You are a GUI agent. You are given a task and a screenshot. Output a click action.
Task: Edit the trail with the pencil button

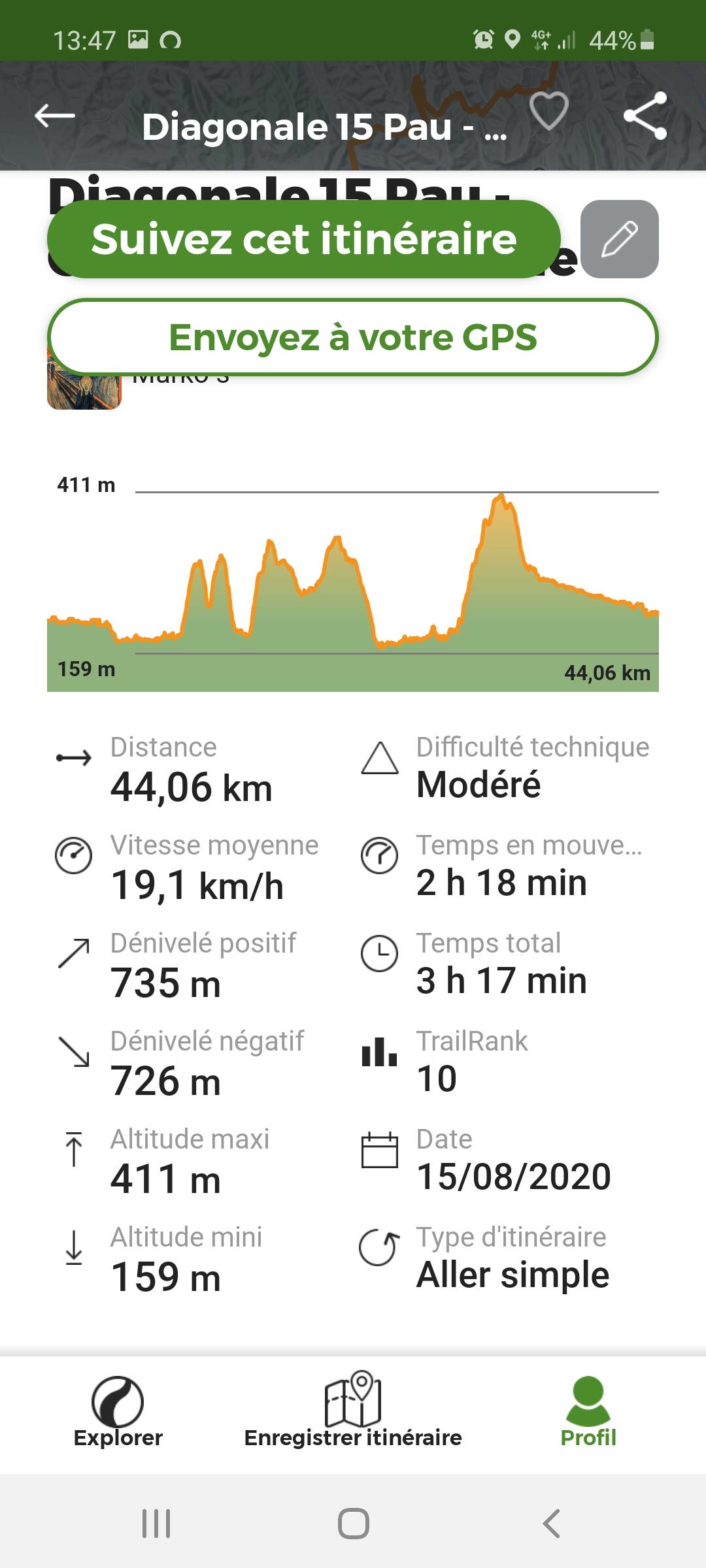pos(620,239)
